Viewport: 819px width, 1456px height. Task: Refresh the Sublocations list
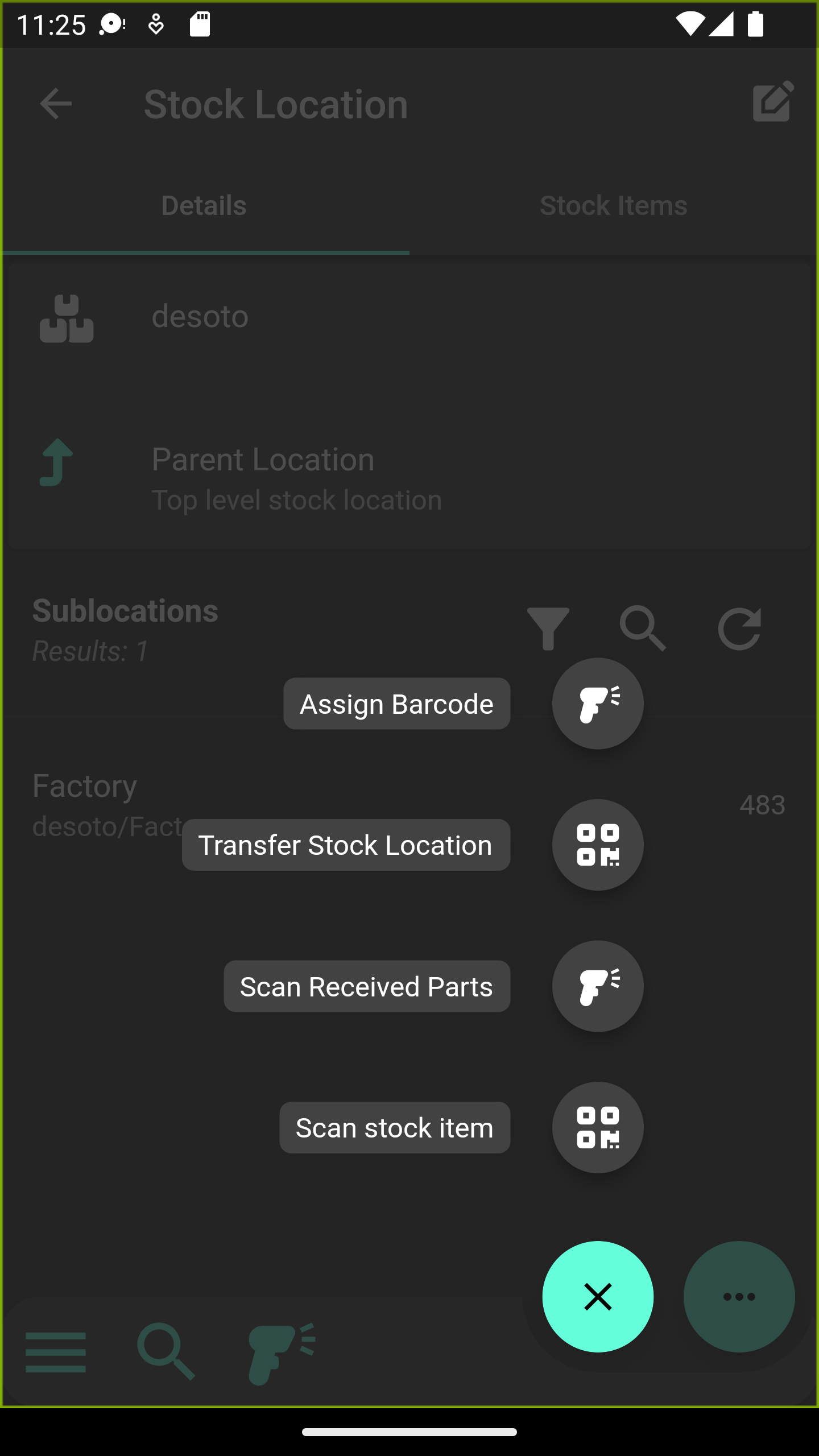pyautogui.click(x=739, y=630)
